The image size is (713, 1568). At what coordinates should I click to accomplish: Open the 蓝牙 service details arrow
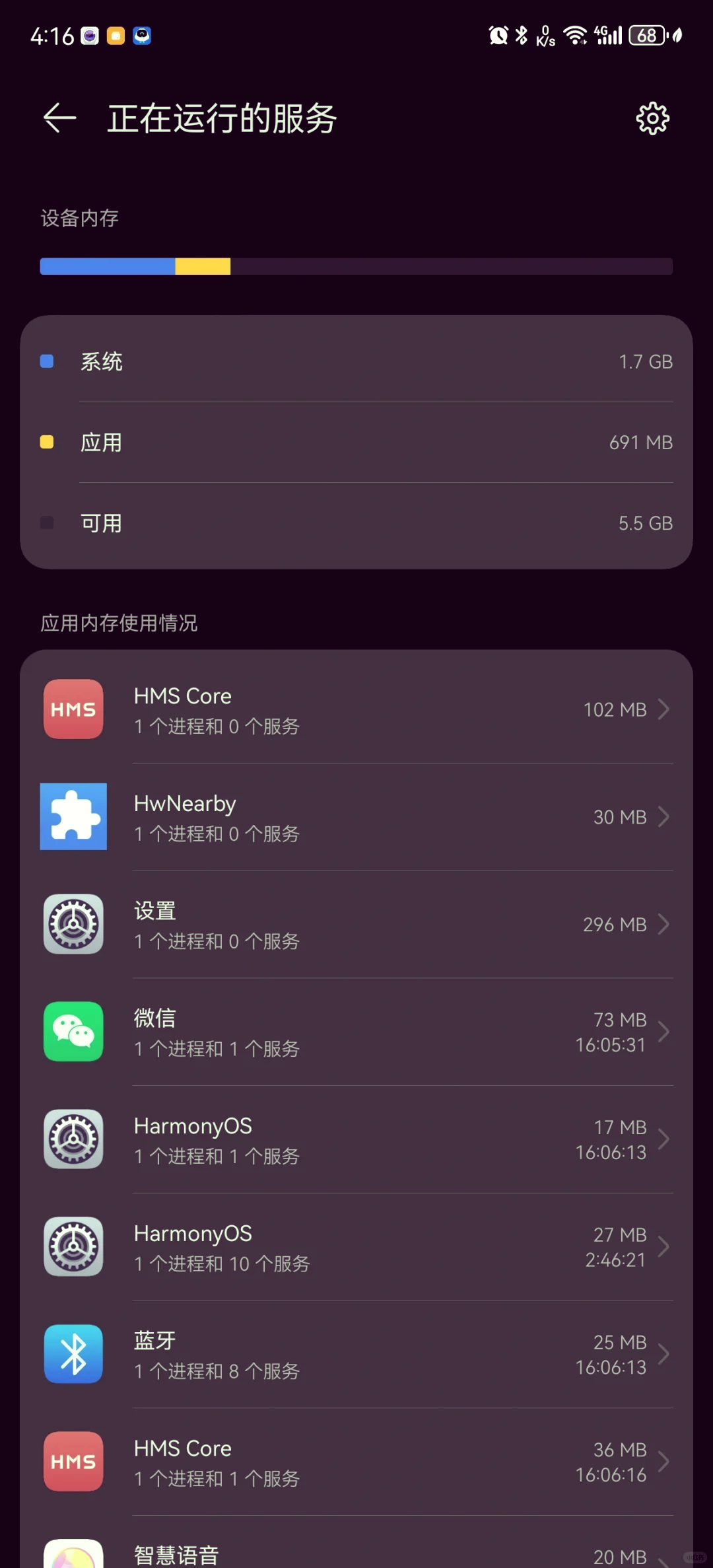click(664, 1353)
